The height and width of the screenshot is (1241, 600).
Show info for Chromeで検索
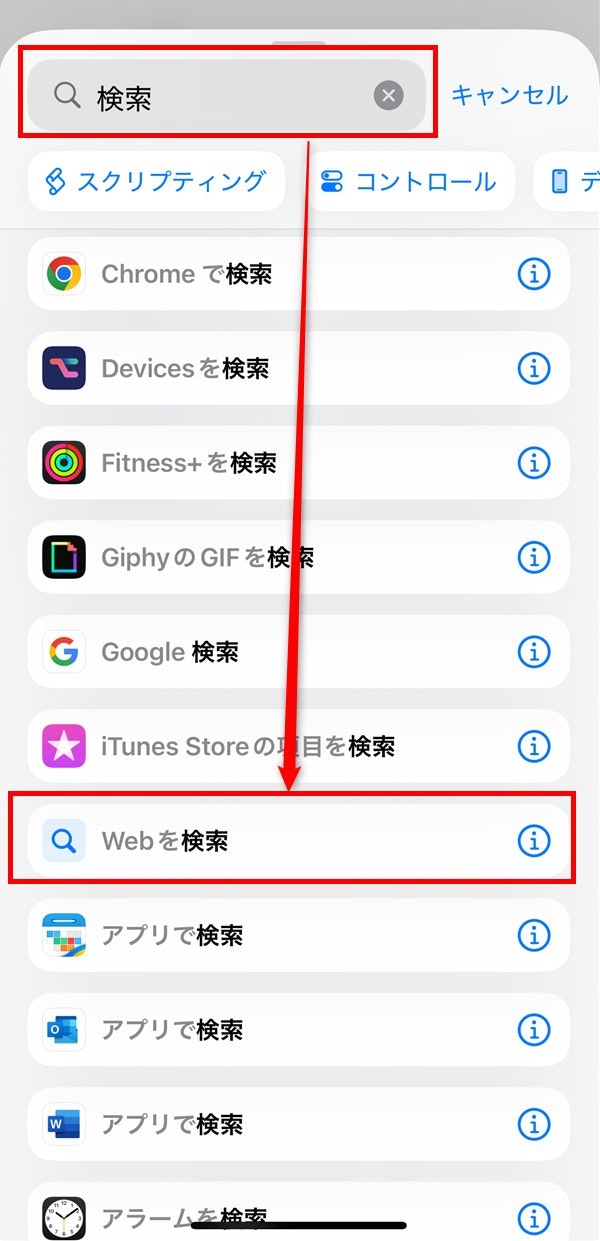pyautogui.click(x=534, y=274)
